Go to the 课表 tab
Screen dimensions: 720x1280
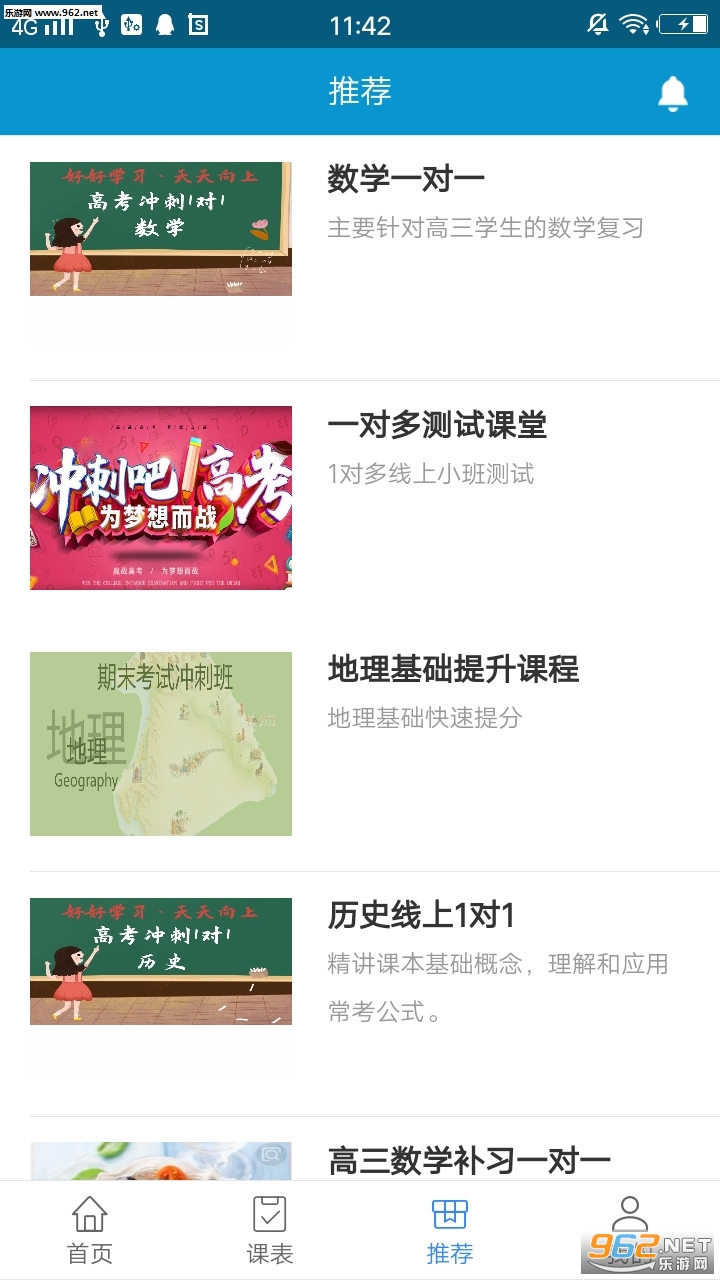click(x=270, y=1230)
